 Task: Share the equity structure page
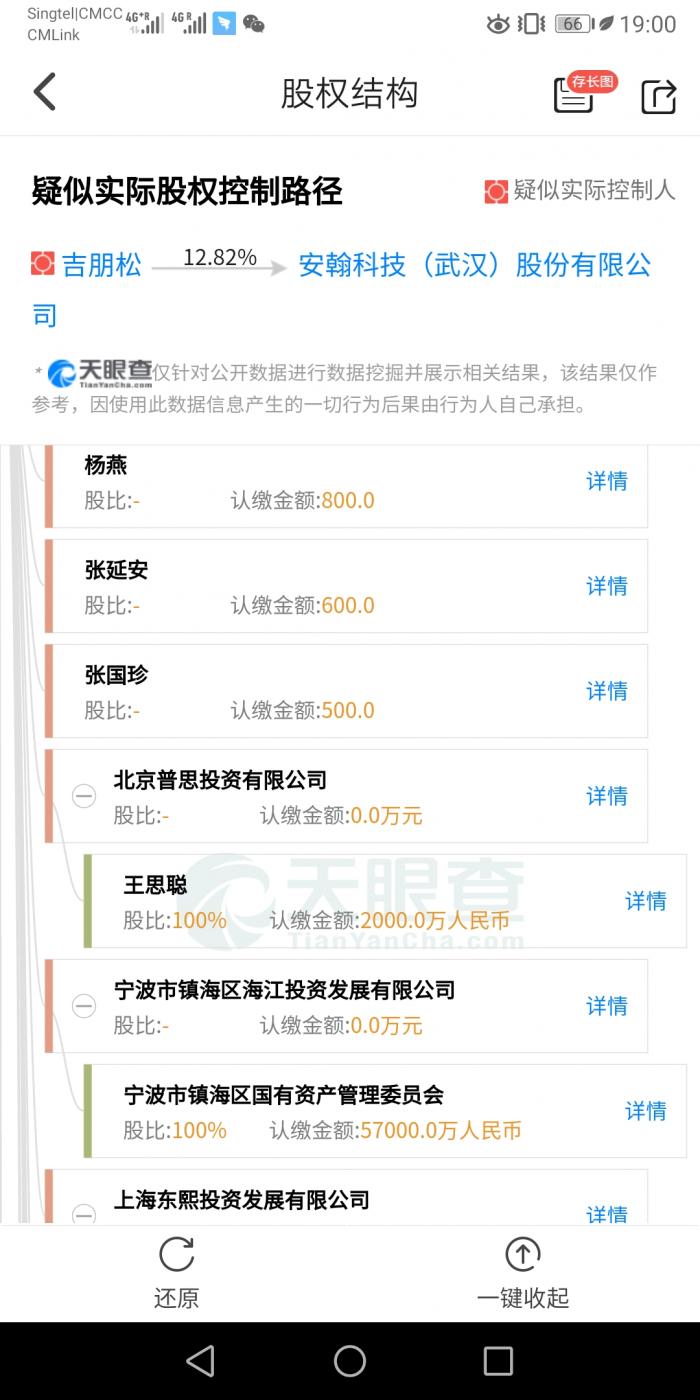(x=658, y=95)
